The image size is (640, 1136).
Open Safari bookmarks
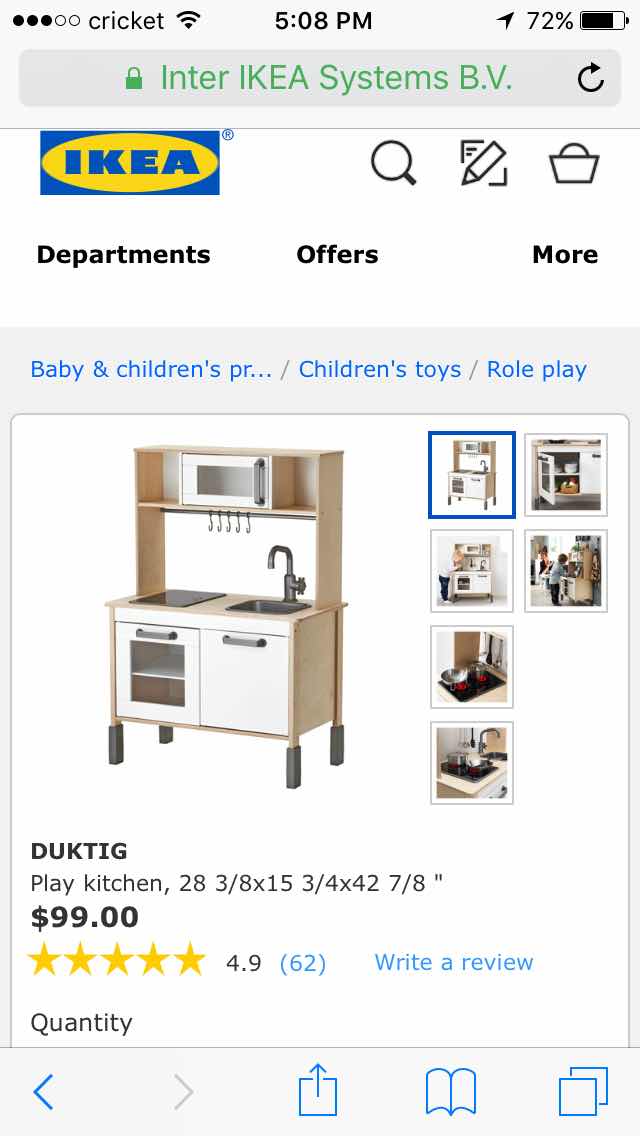pyautogui.click(x=451, y=1091)
